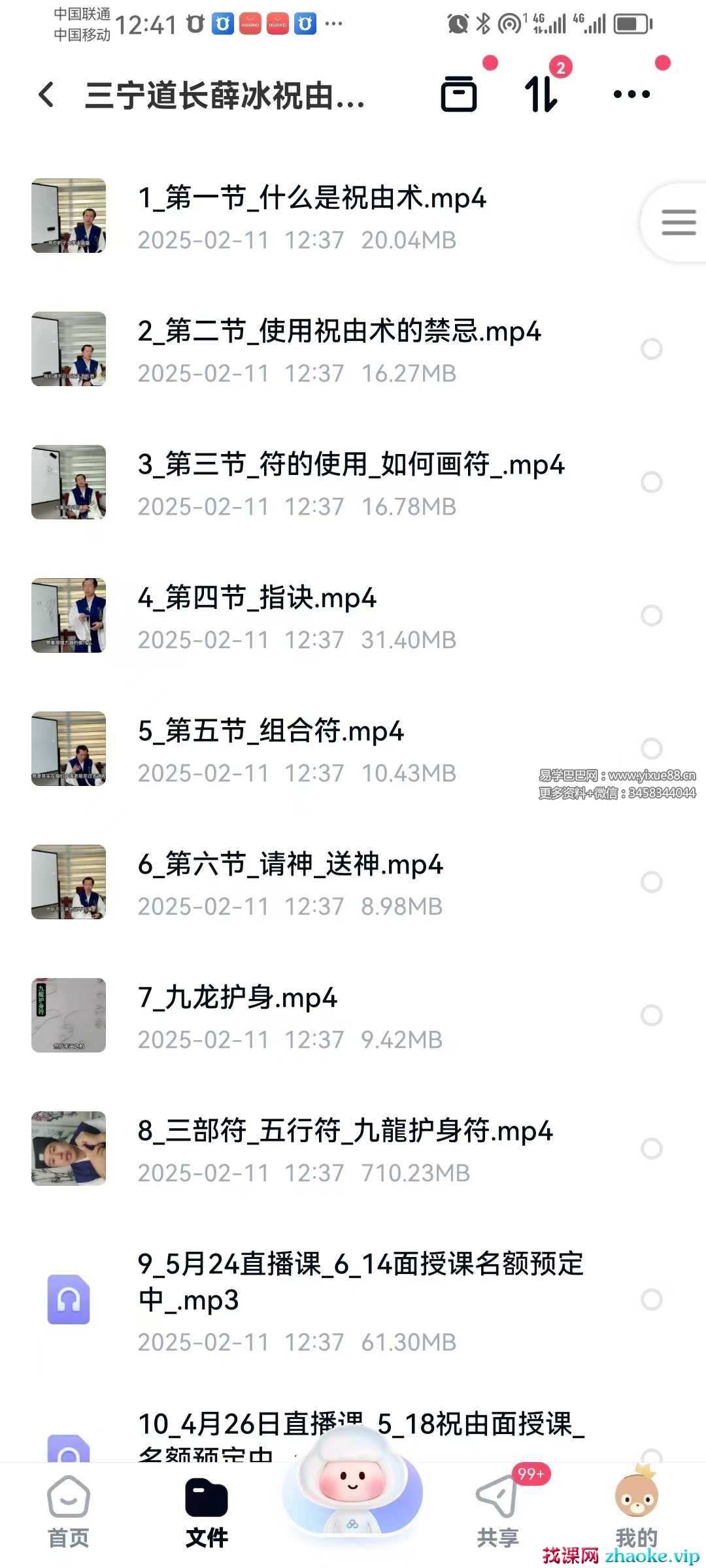Image resolution: width=706 pixels, height=1568 pixels.
Task: Open 6_第六节_请神_送神.mp4
Action: 290,864
